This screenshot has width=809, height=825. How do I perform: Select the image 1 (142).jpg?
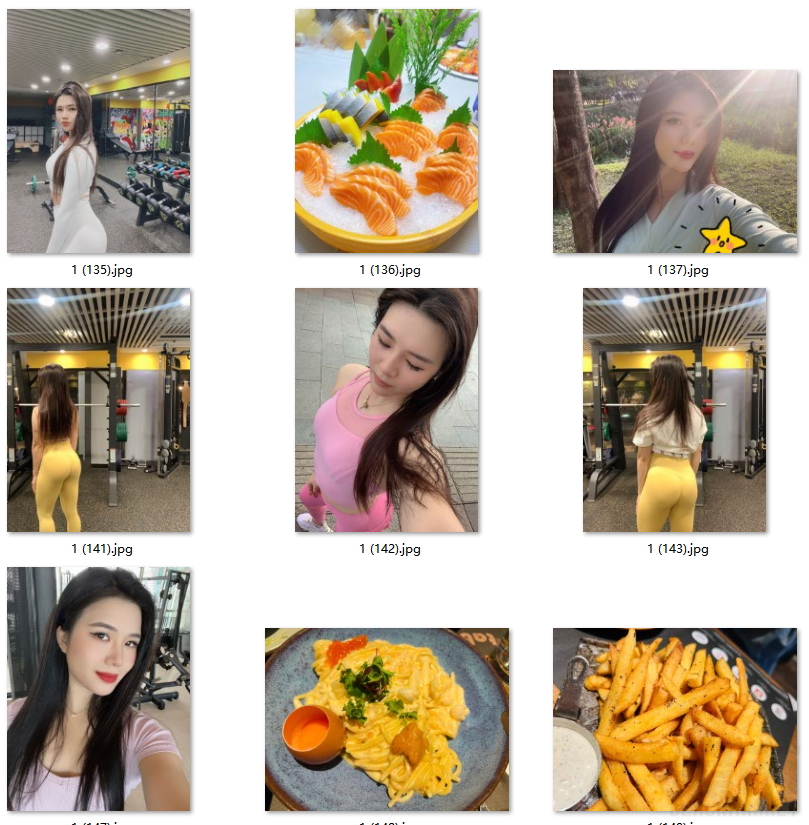(387, 410)
